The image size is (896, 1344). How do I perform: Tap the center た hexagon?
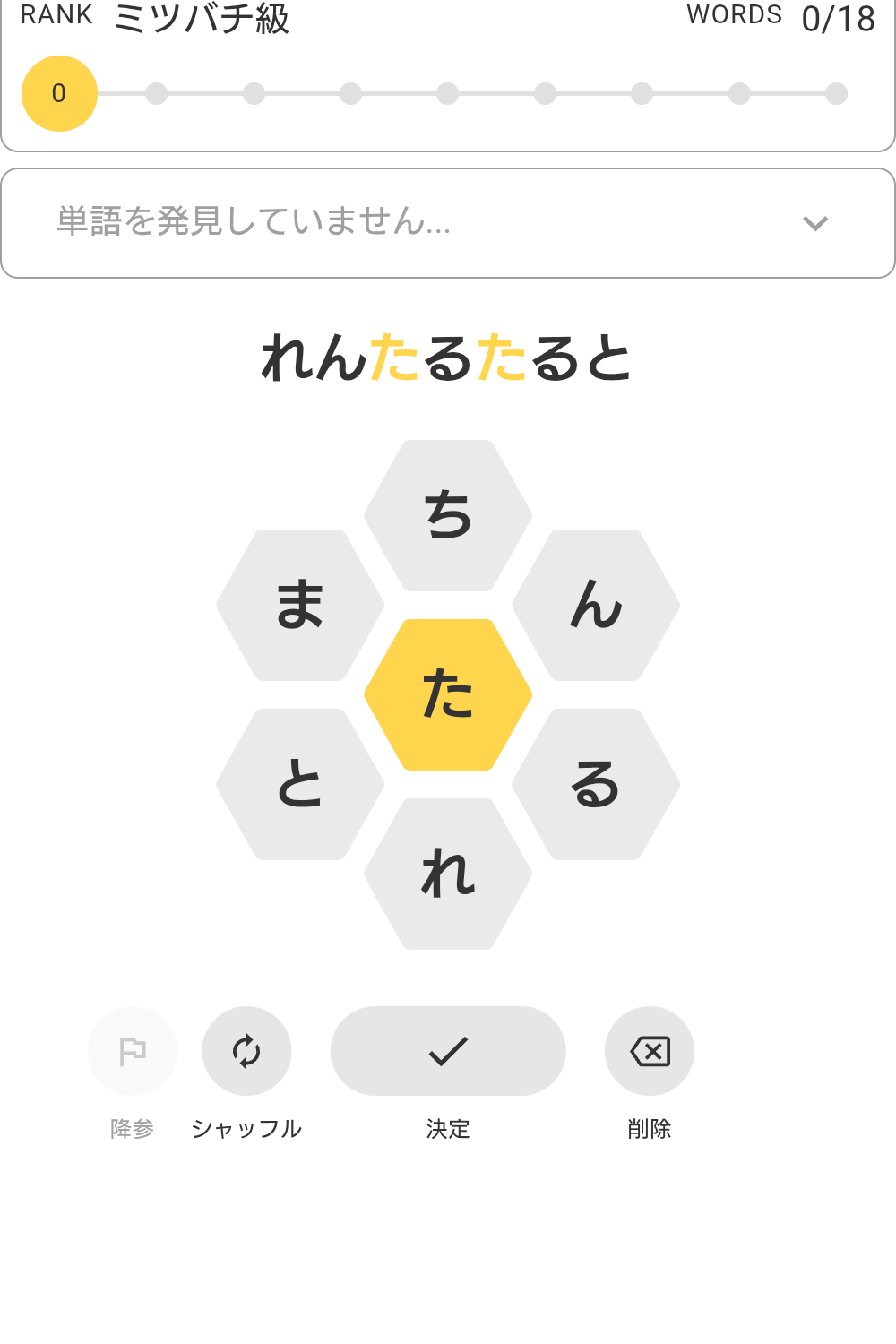pyautogui.click(x=448, y=694)
